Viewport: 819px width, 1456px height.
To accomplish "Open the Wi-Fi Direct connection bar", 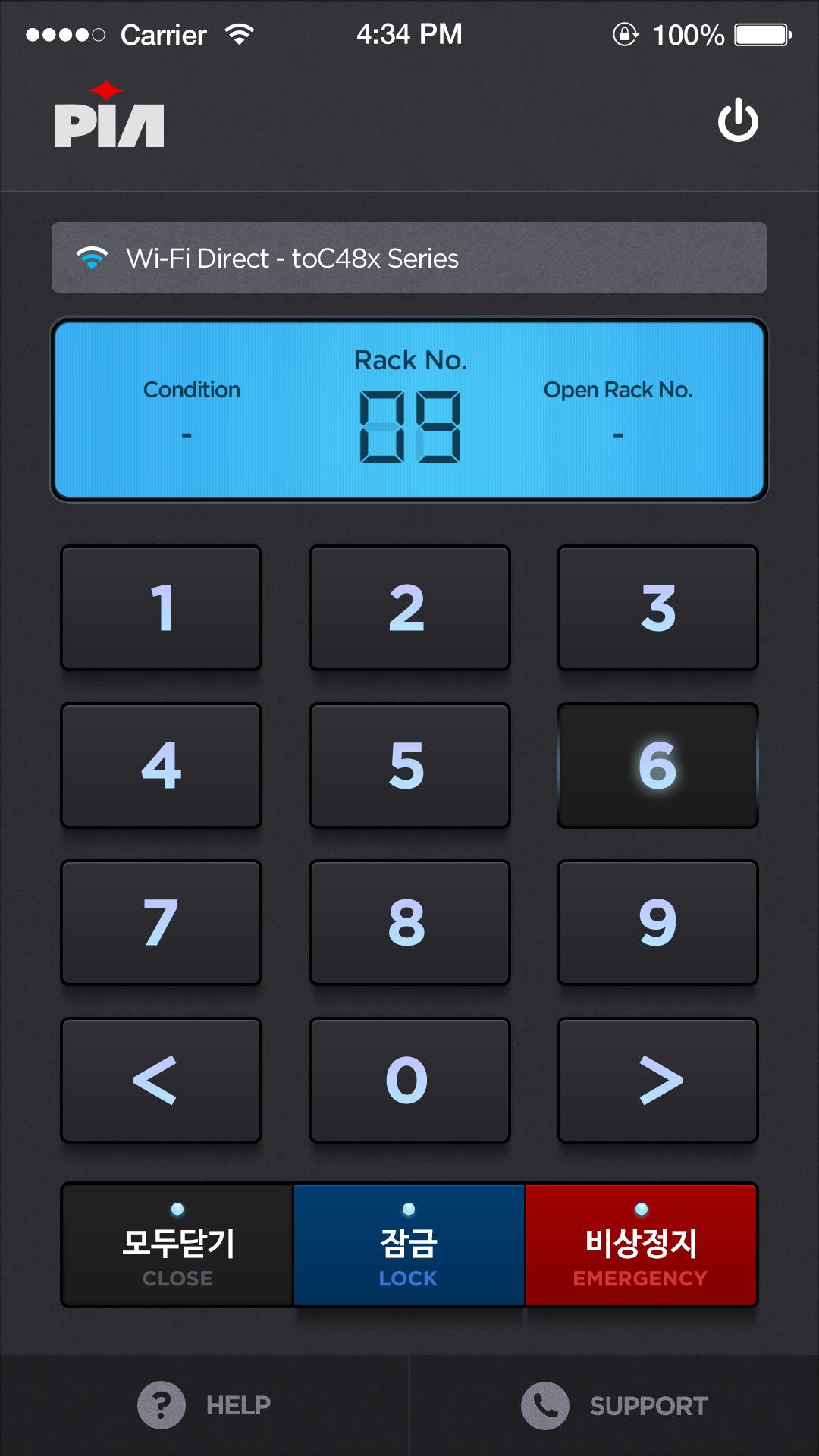I will tap(409, 258).
